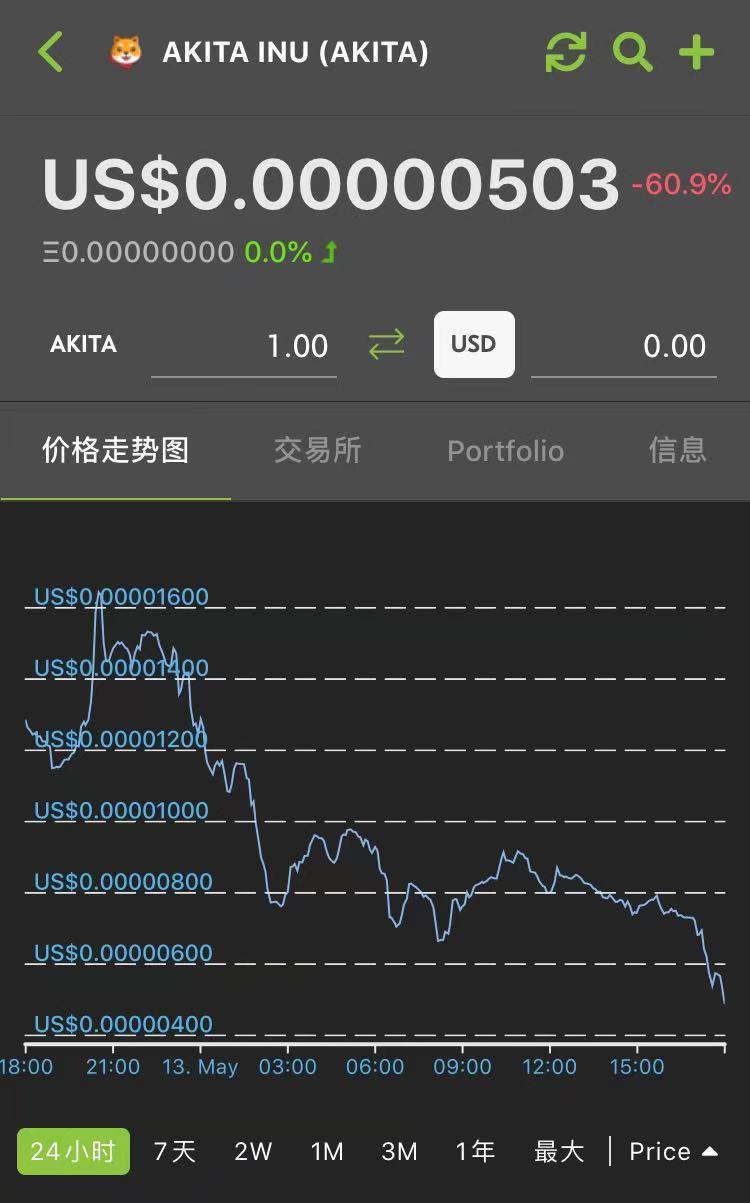Refresh the price data

(x=567, y=53)
